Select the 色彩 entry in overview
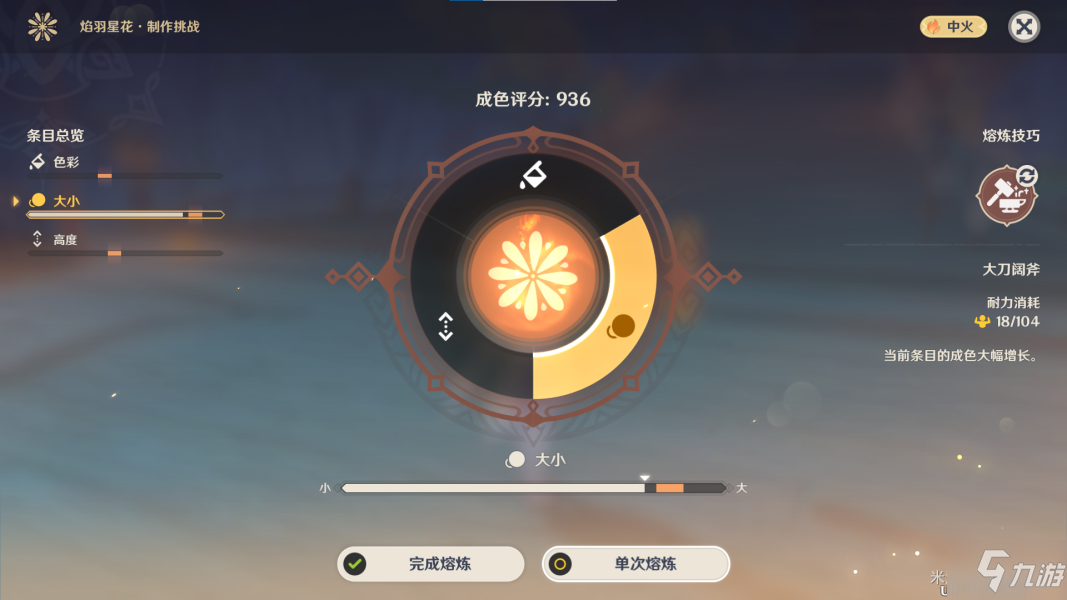The height and width of the screenshot is (600, 1067). (x=66, y=162)
